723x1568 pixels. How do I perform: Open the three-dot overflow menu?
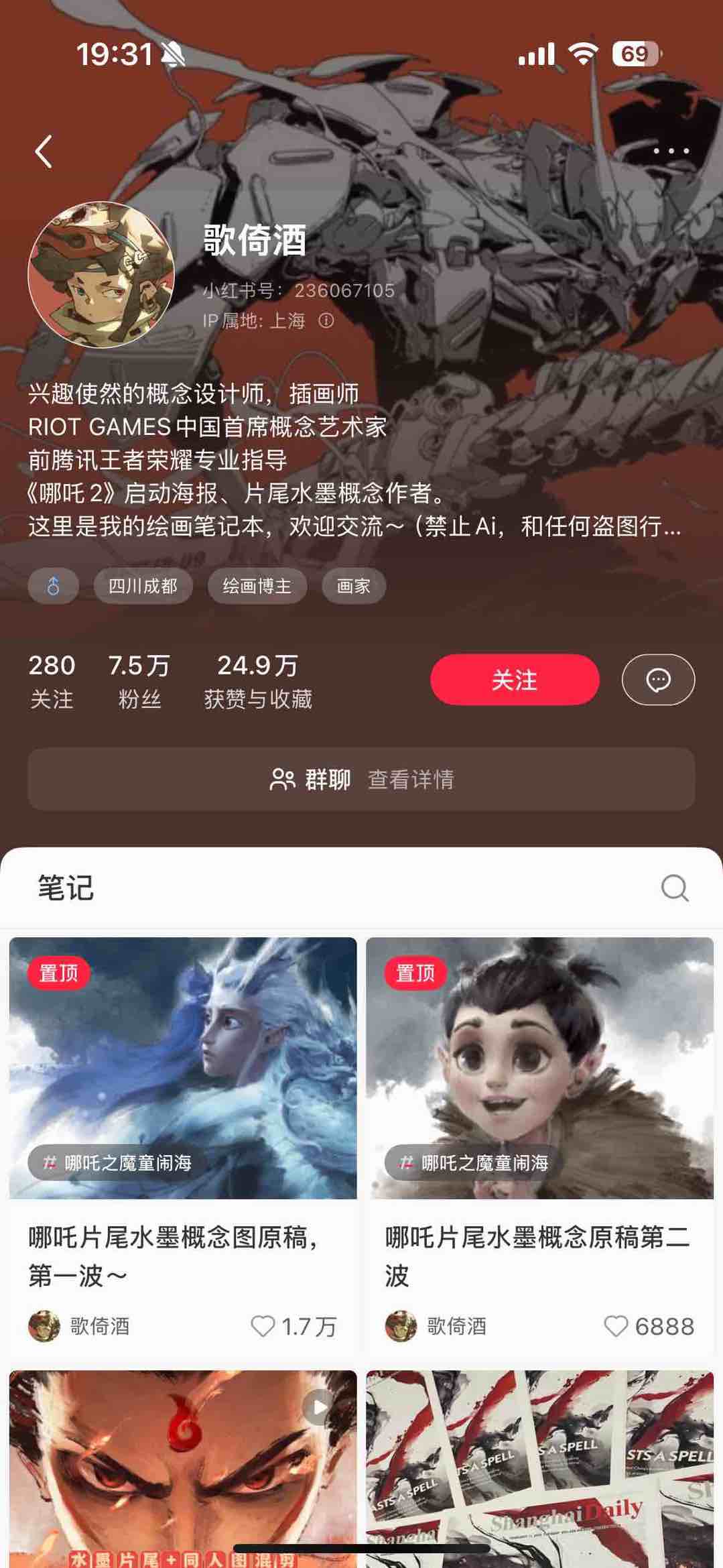pos(671,151)
